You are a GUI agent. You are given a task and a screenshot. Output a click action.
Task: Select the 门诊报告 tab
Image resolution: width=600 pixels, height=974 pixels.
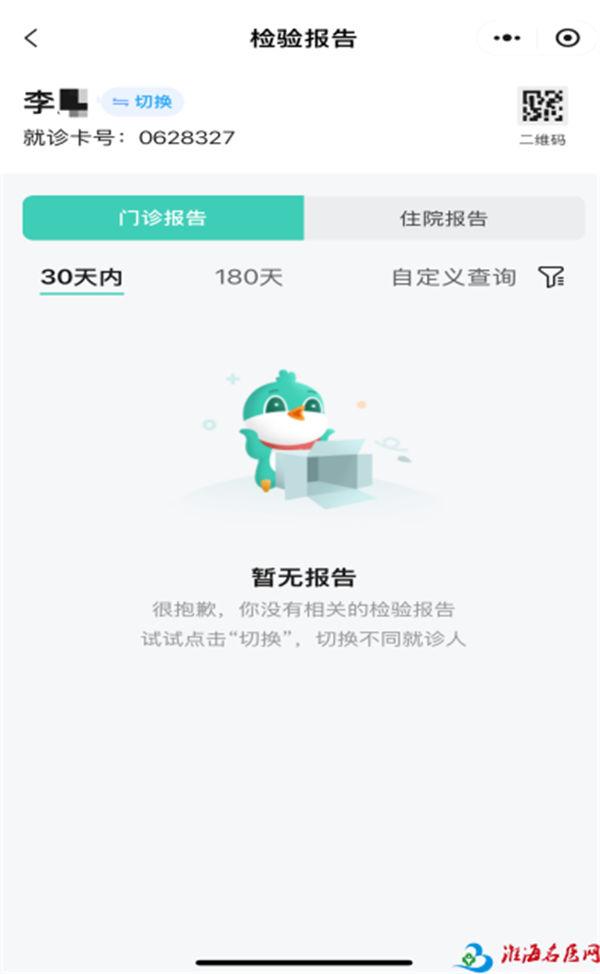point(163,218)
